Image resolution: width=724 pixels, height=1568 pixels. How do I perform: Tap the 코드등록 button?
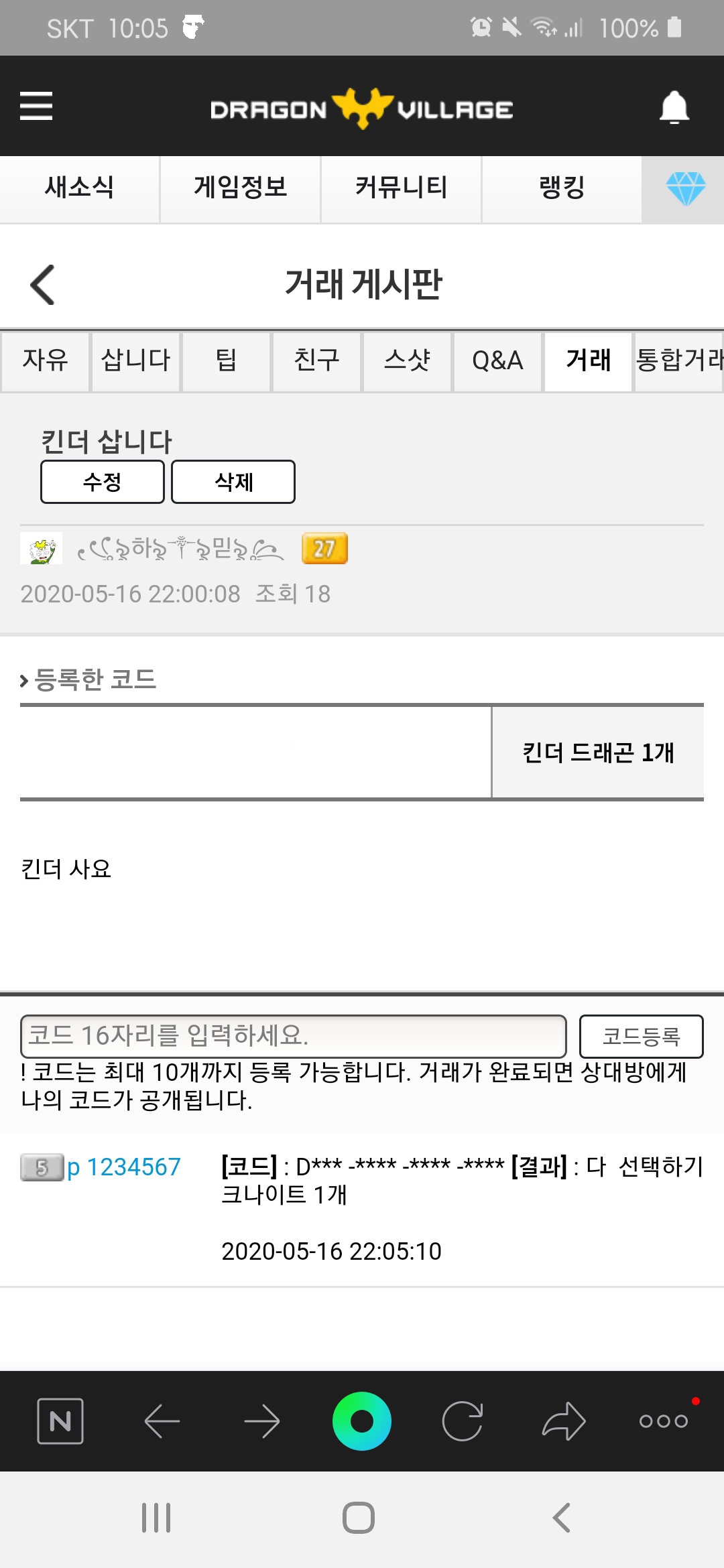coord(641,1036)
